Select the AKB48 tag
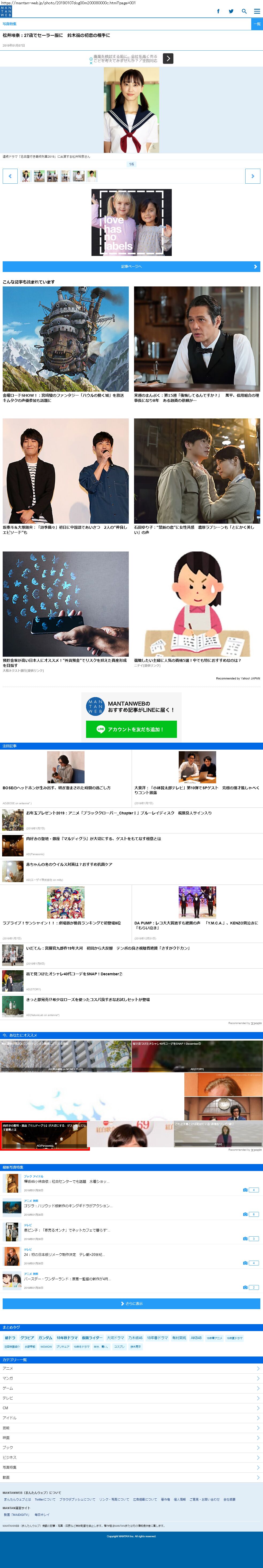Screen dimensions: 263x1568 [196, 1338]
